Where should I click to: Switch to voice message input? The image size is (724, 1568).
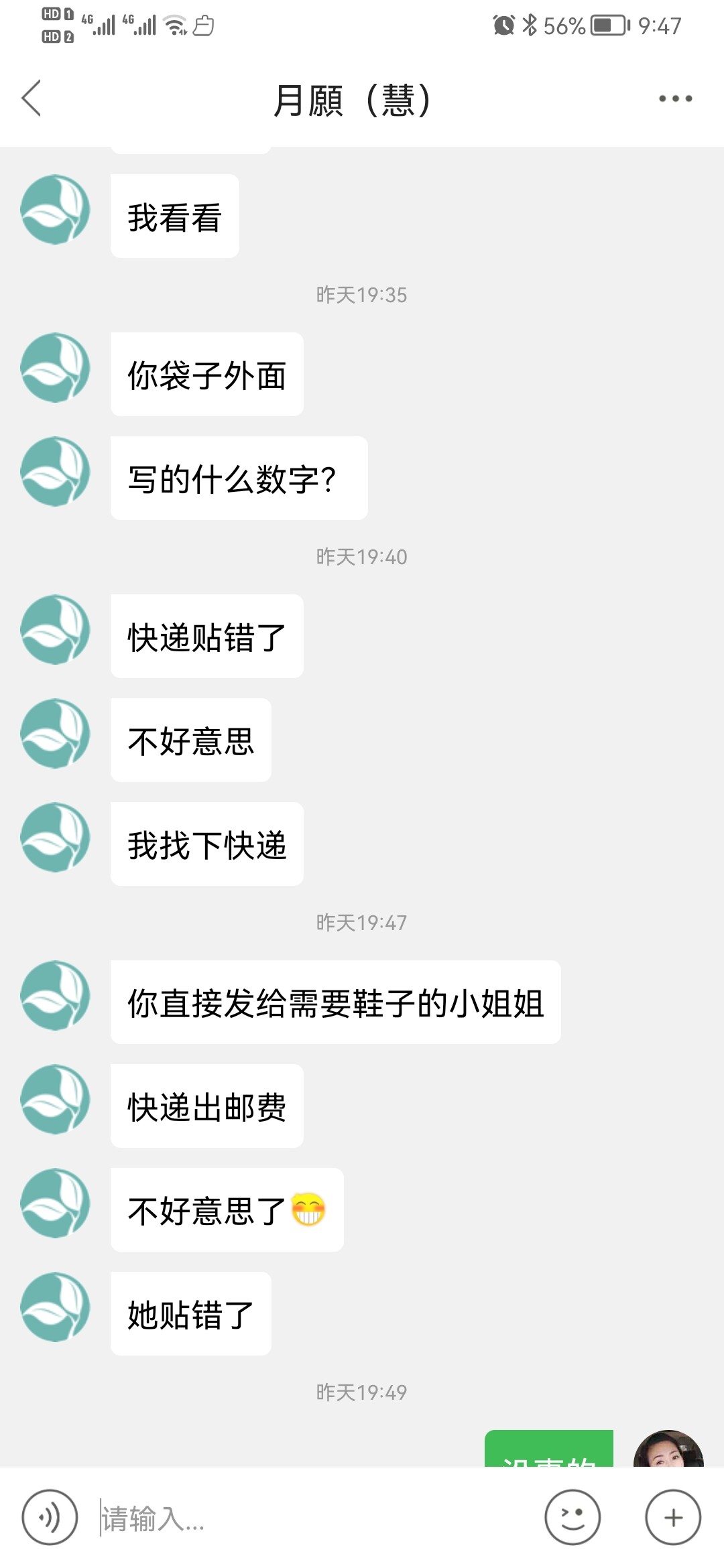50,1517
